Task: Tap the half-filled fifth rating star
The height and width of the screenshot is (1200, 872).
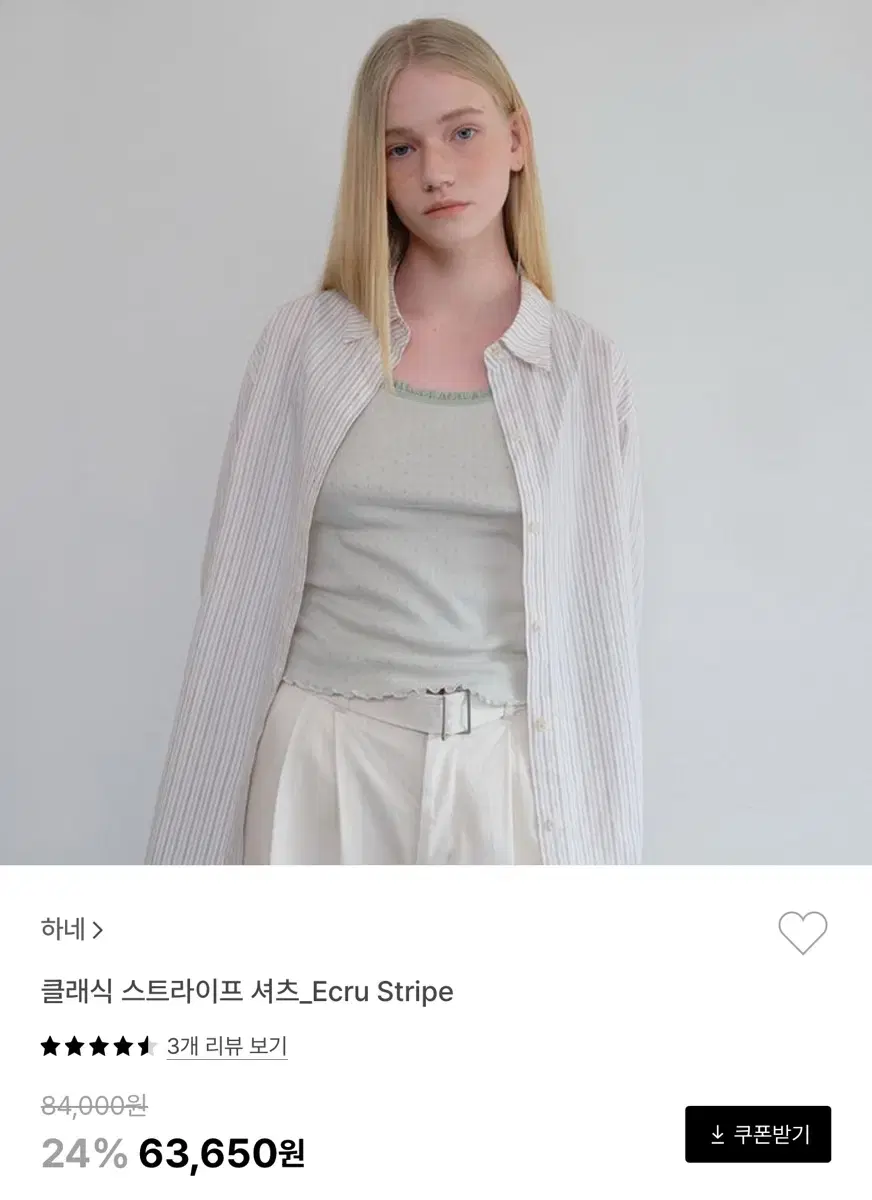Action: 146,1046
